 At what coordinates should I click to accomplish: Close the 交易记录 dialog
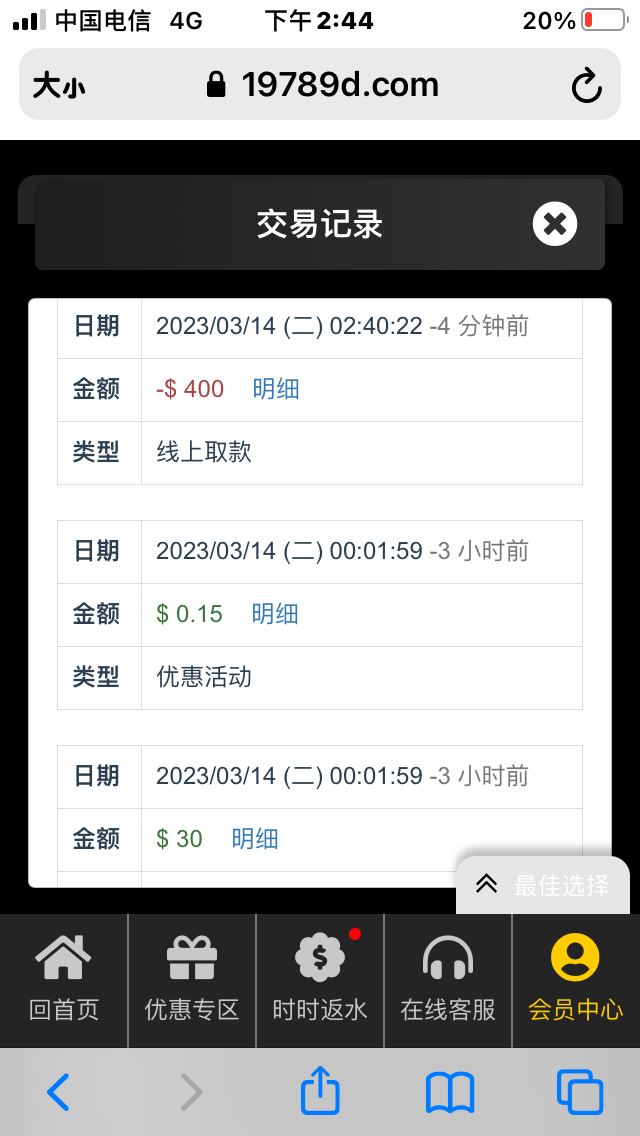click(x=555, y=223)
